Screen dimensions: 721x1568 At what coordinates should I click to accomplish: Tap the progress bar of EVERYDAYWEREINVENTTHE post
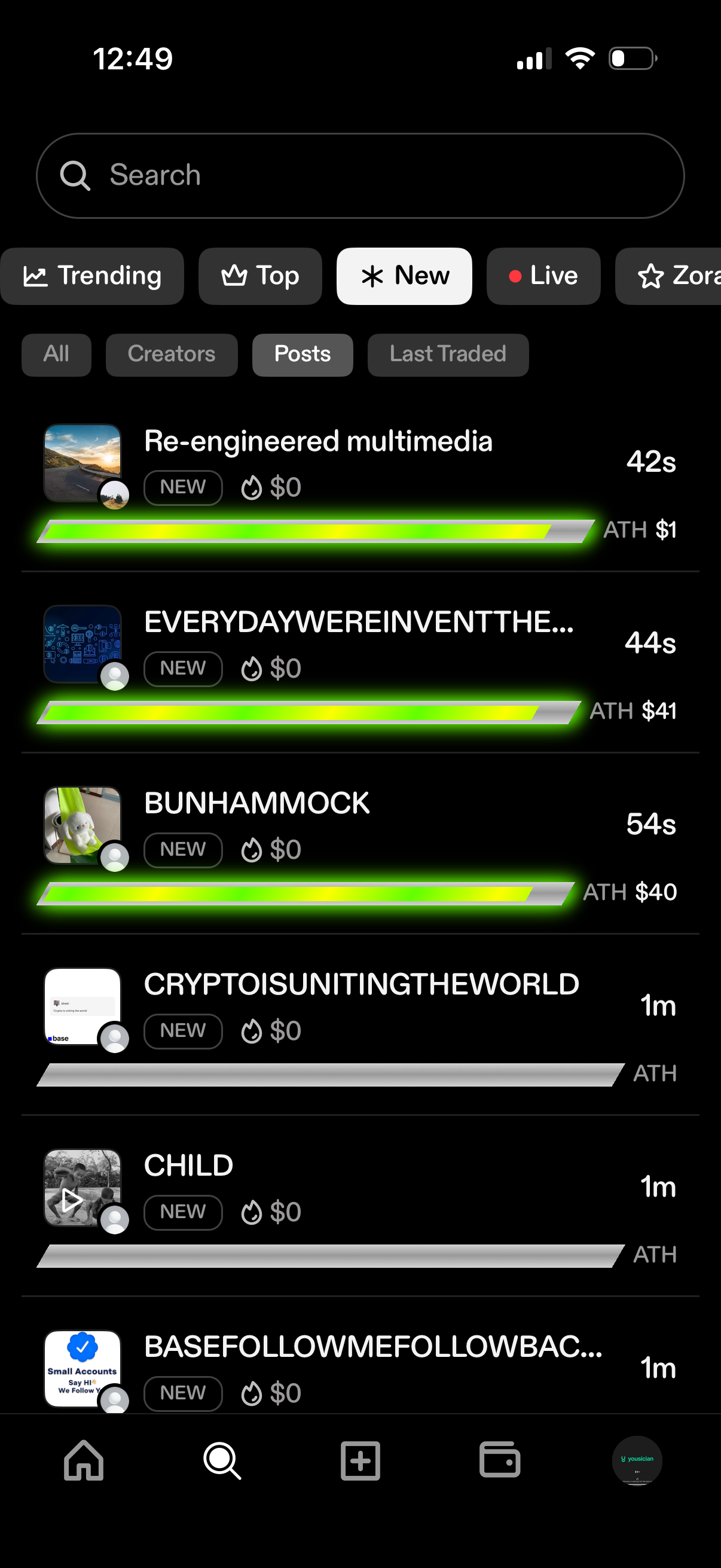[304, 712]
